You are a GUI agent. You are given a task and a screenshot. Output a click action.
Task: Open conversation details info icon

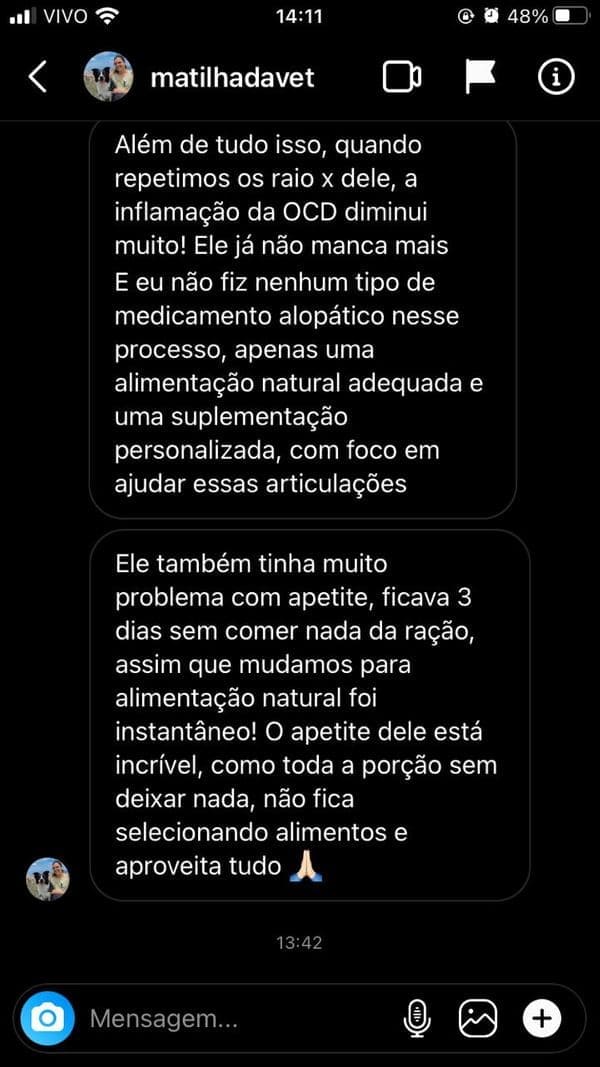555,77
